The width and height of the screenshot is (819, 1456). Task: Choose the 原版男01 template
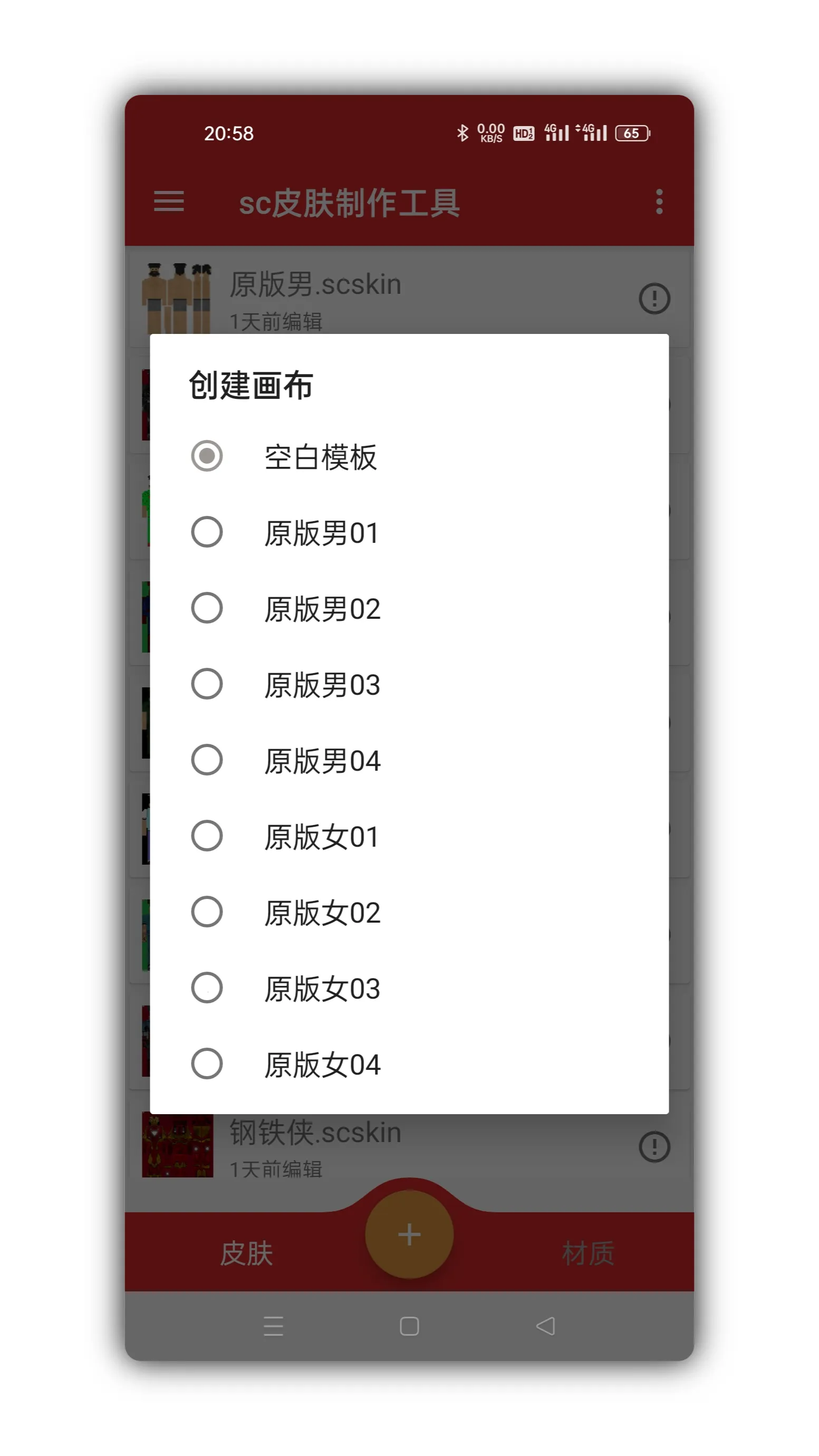click(x=207, y=532)
